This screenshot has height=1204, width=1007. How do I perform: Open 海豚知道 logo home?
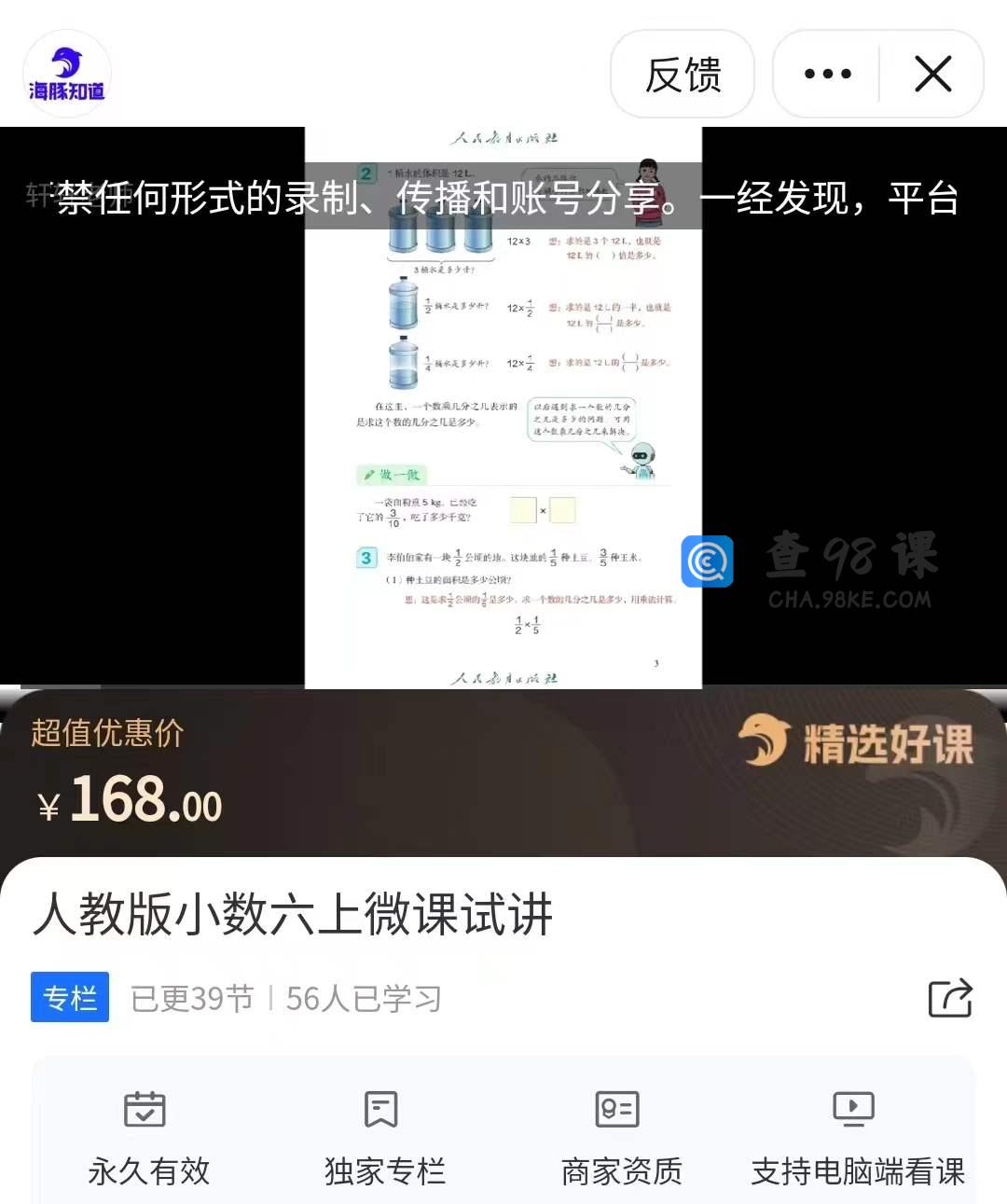(x=66, y=75)
